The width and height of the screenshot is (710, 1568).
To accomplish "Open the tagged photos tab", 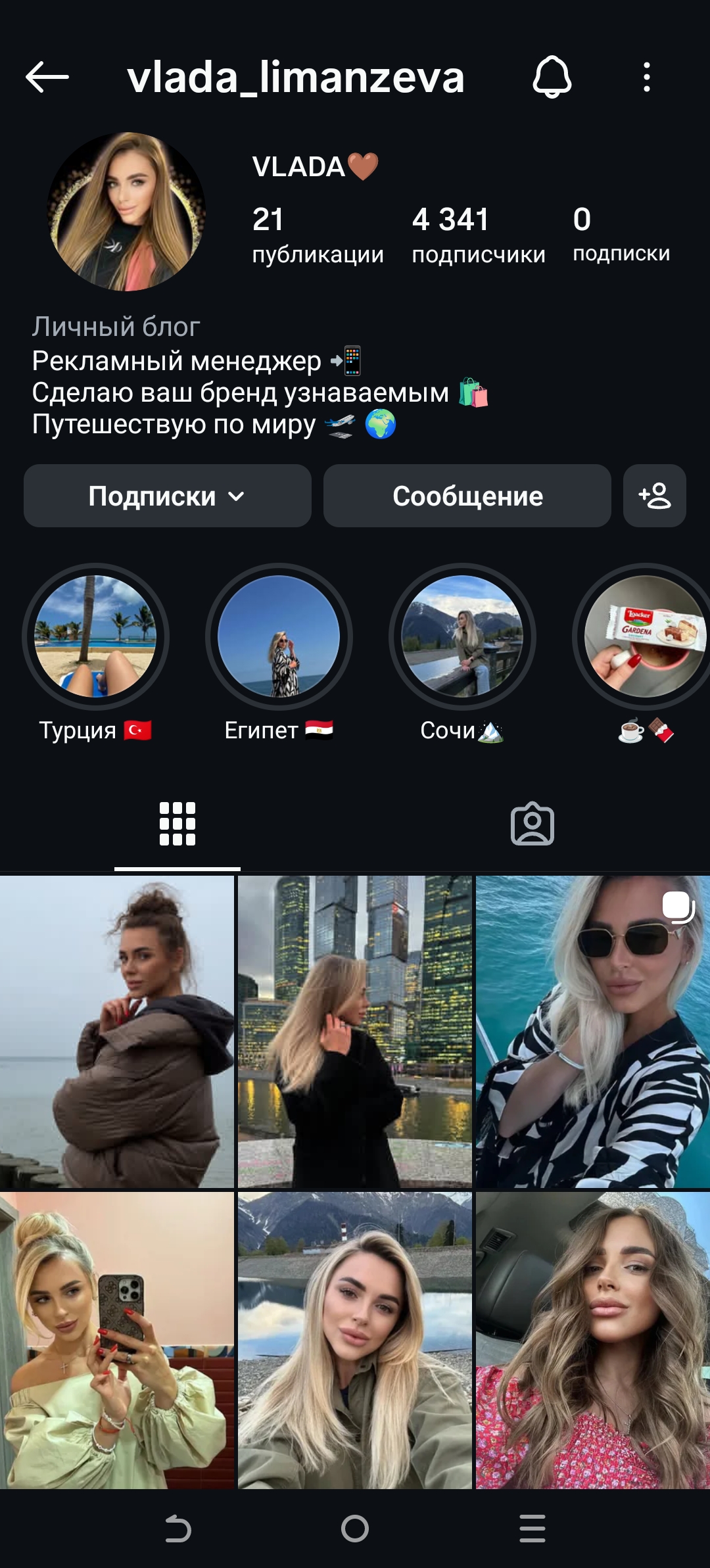I will click(x=532, y=823).
